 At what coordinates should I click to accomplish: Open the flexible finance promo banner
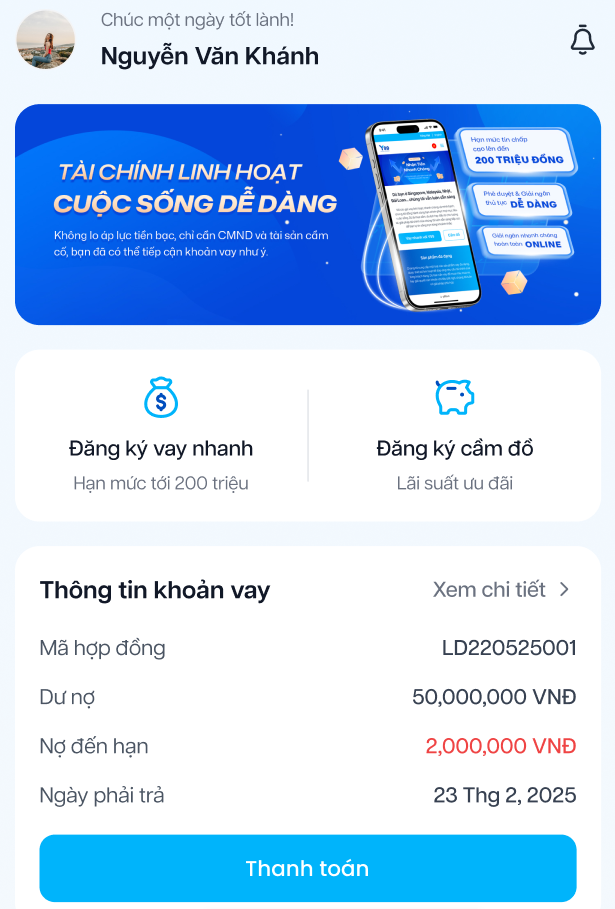308,215
